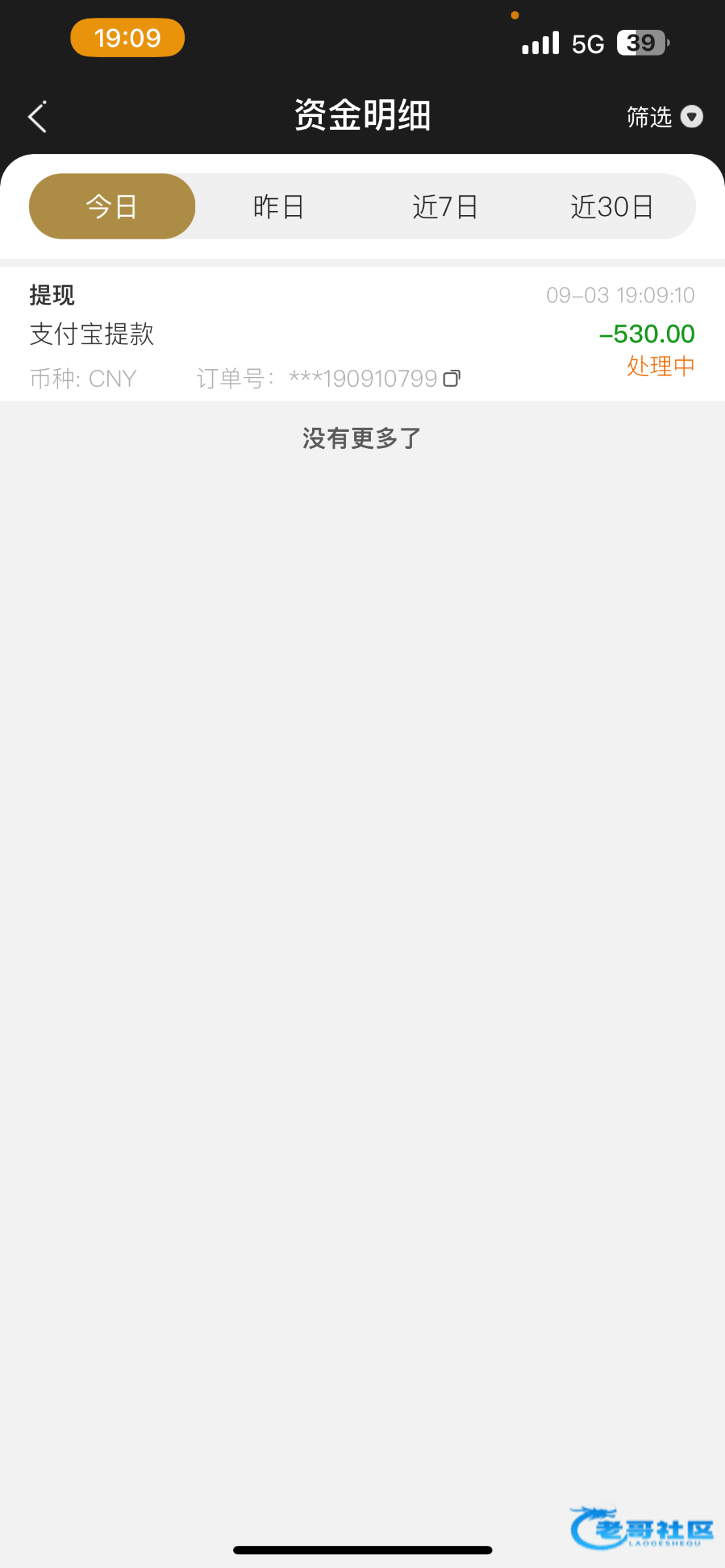Show records for 近7日
This screenshot has width=725, height=1568.
tap(445, 206)
